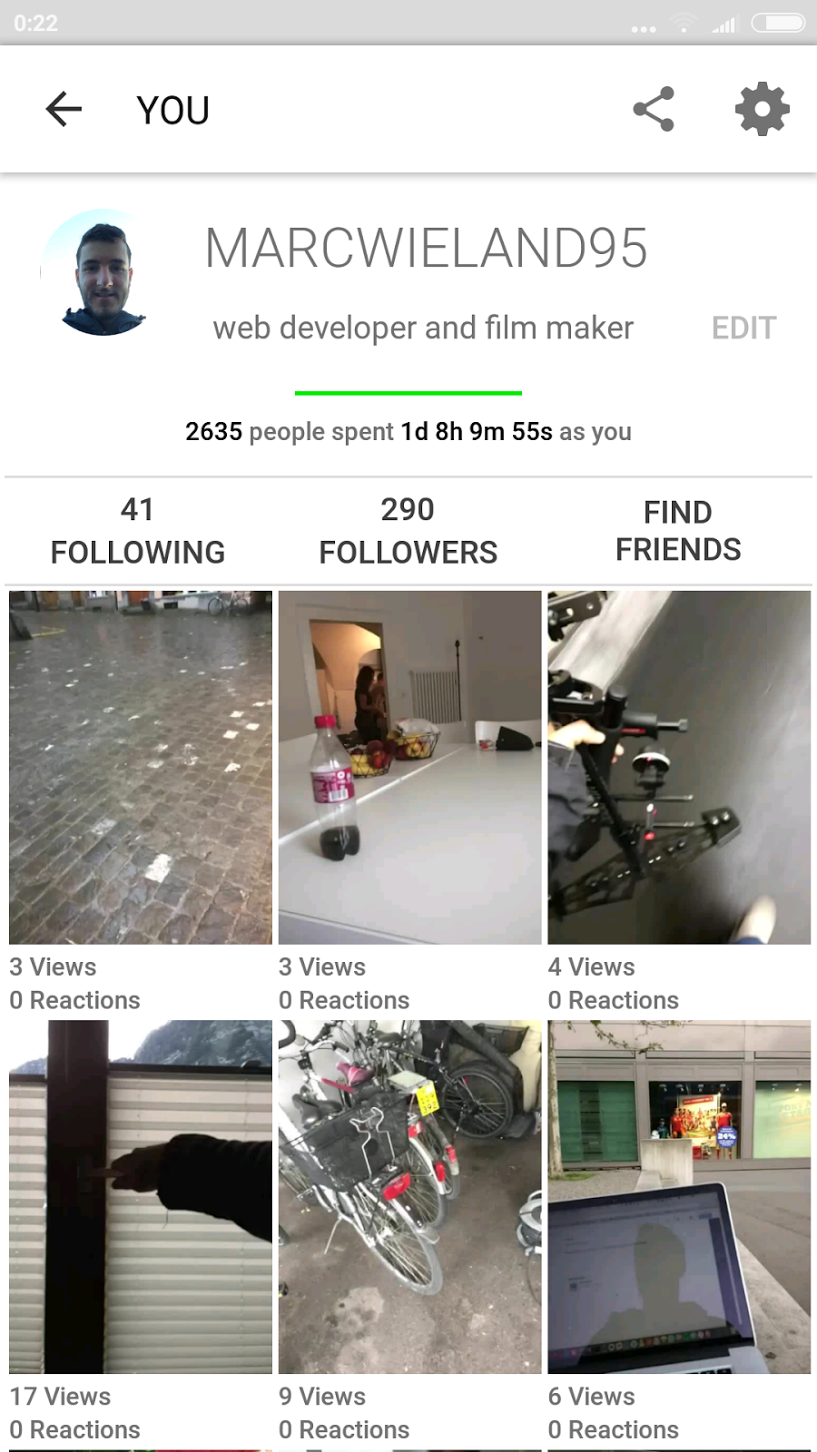
Task: Select Find Friends
Action: tap(678, 531)
